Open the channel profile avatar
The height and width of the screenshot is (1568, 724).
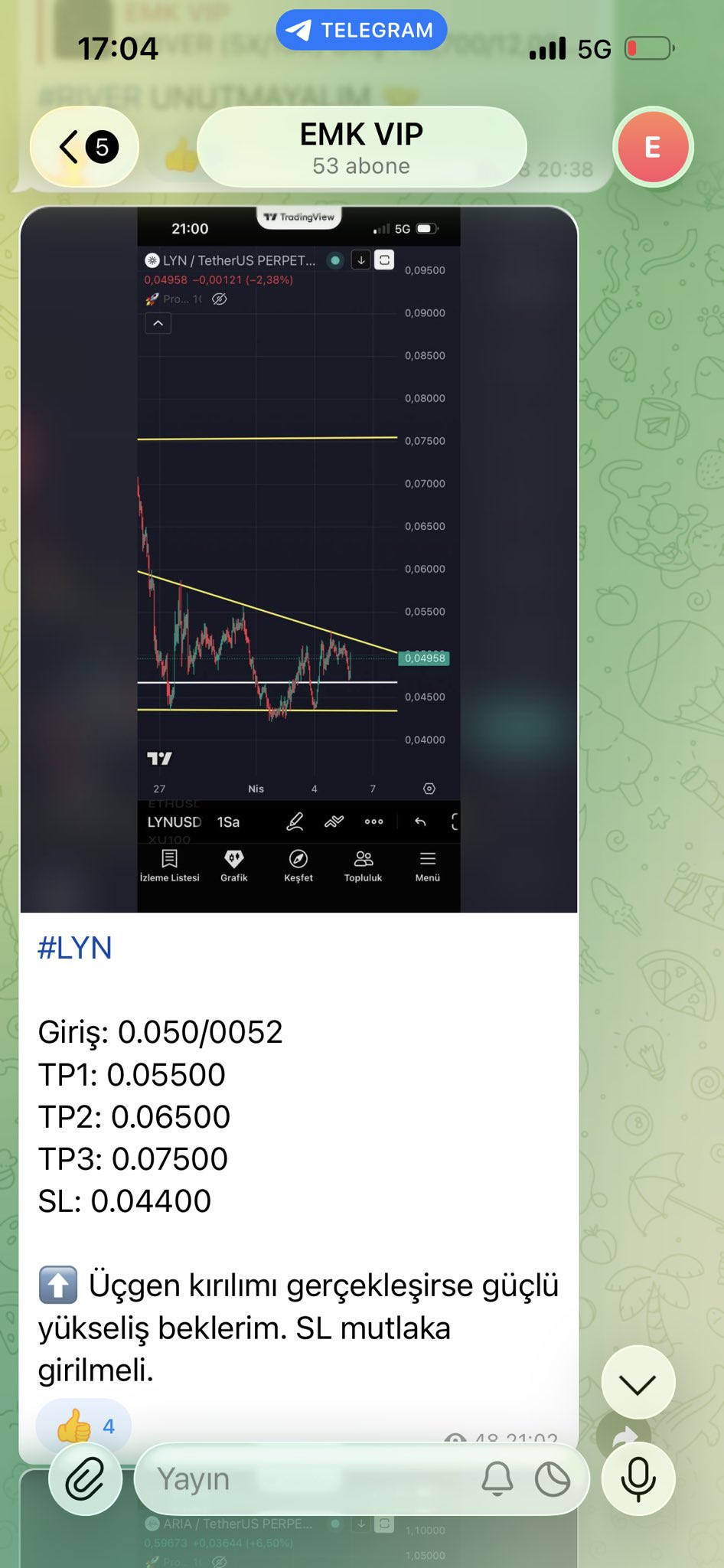click(652, 147)
